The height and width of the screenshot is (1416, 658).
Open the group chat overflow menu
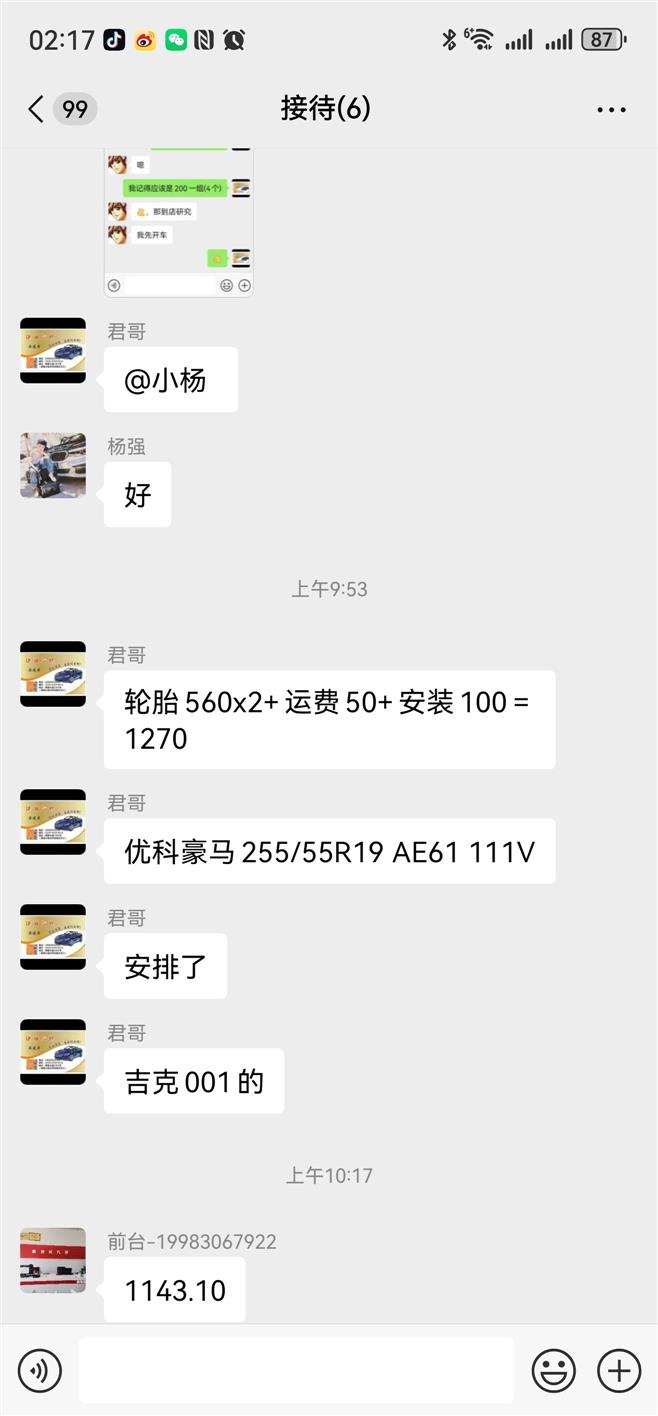click(611, 109)
